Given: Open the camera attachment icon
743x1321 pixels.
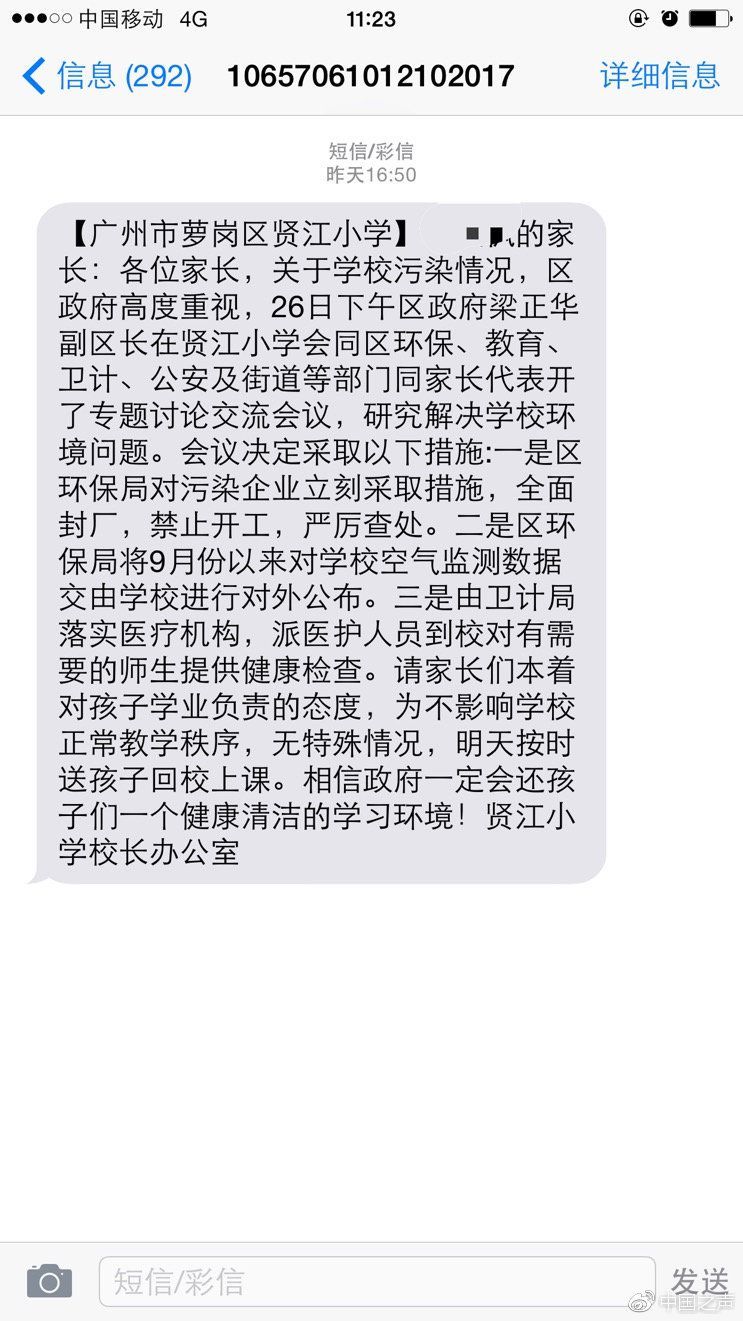Looking at the screenshot, I should click(49, 1281).
